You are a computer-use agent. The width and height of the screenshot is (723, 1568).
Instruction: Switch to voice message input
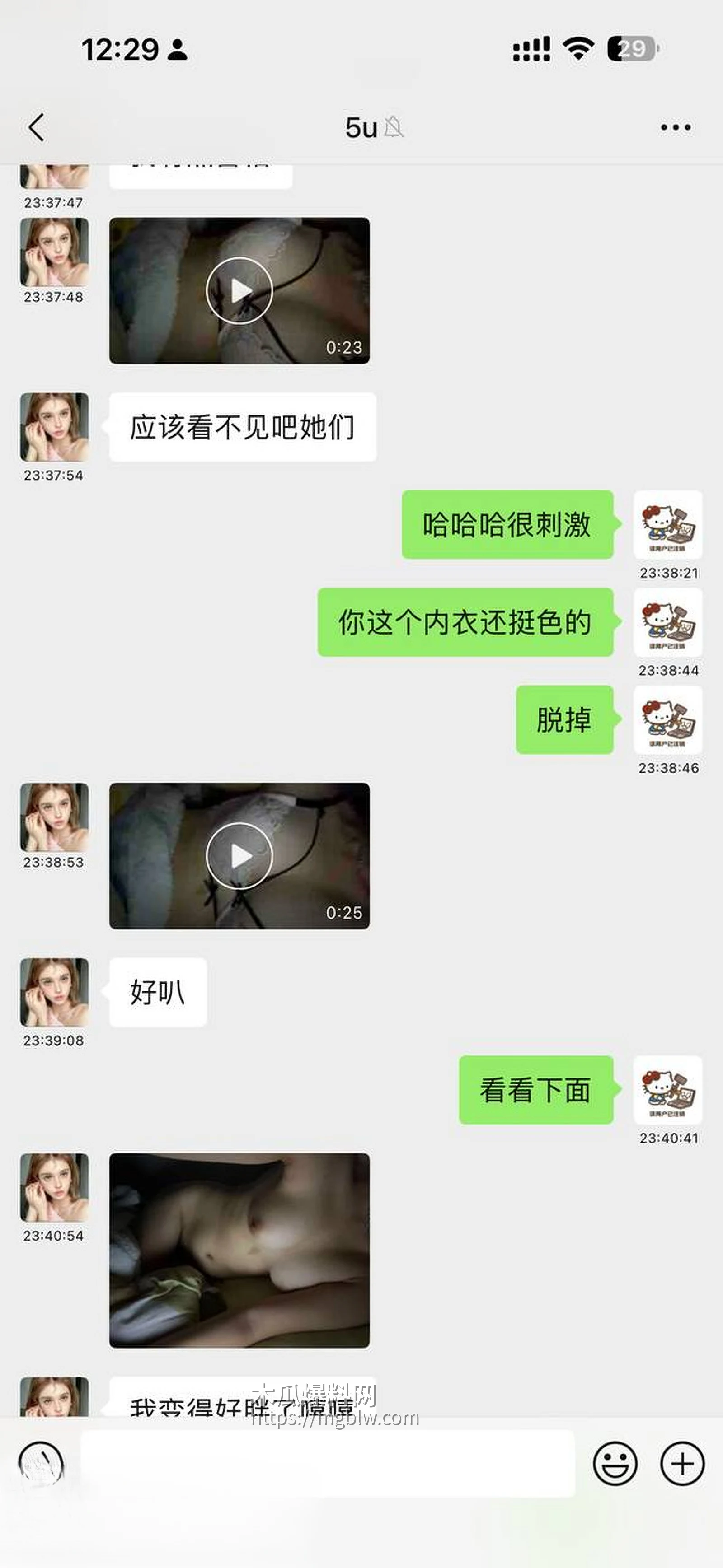point(41,1463)
